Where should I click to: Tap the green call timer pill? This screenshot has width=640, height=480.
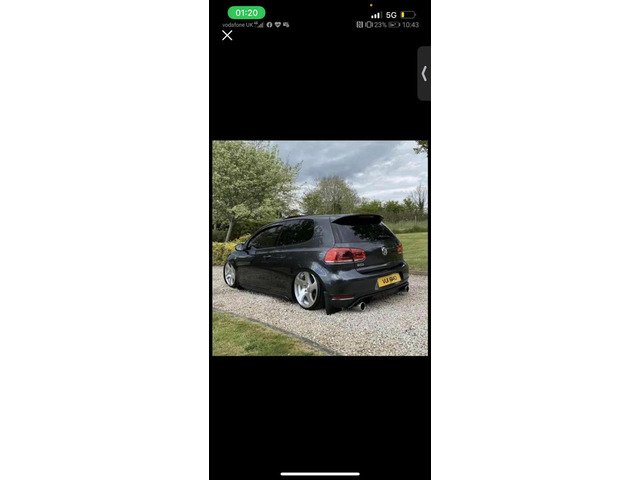point(246,13)
